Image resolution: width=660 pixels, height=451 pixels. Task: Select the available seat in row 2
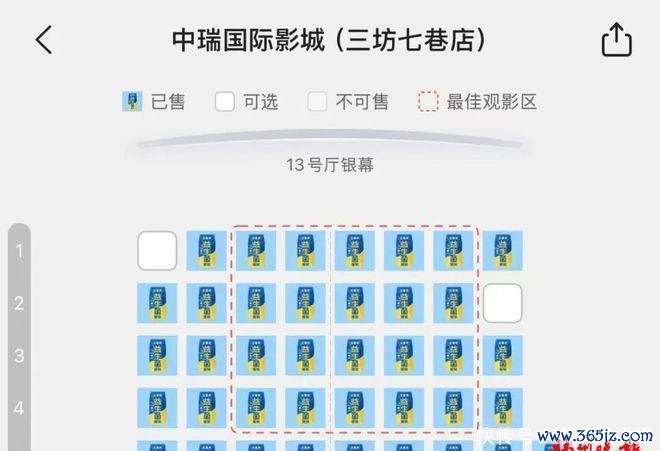(x=503, y=303)
